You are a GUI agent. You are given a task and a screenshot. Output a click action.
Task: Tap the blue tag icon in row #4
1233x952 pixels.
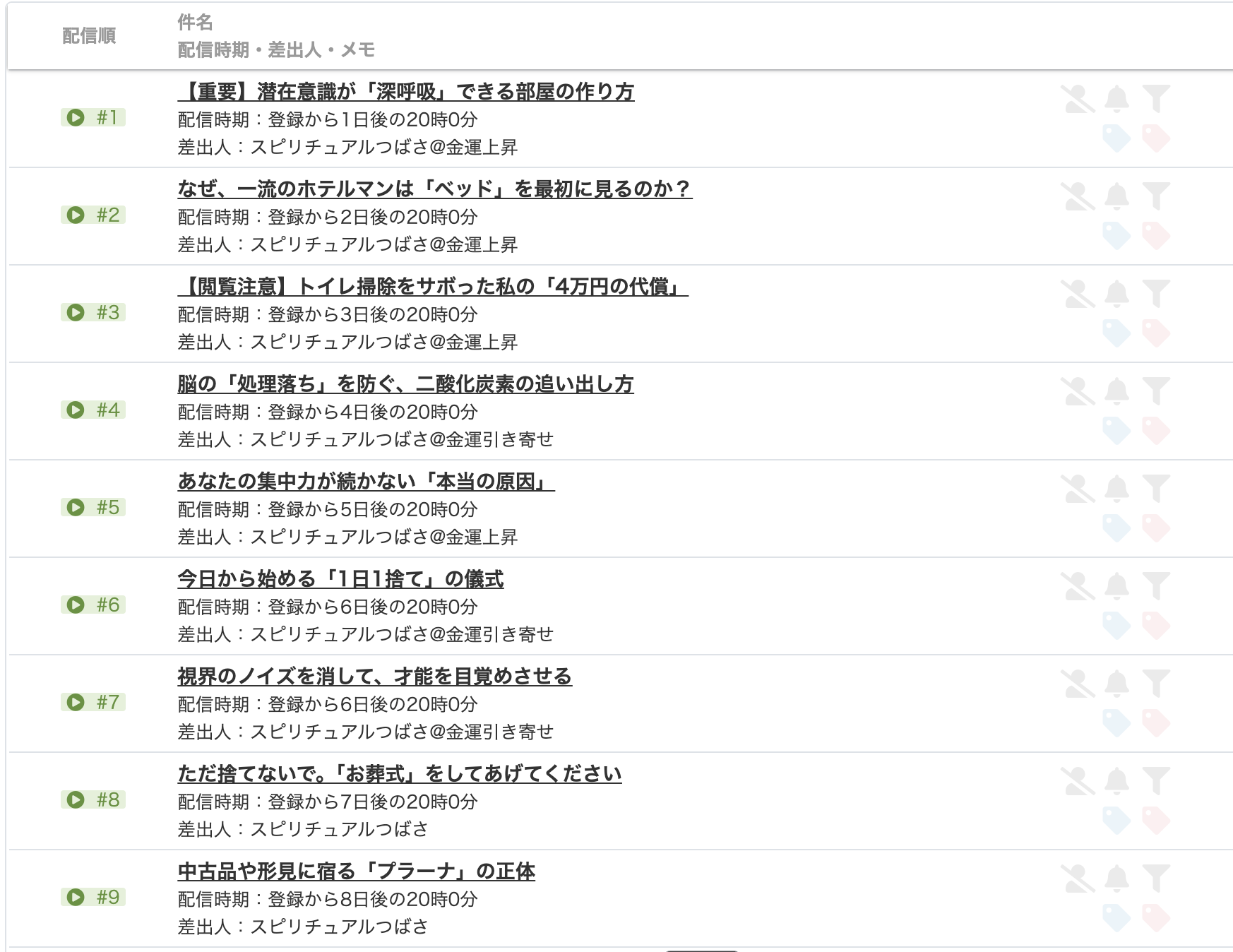point(1116,430)
